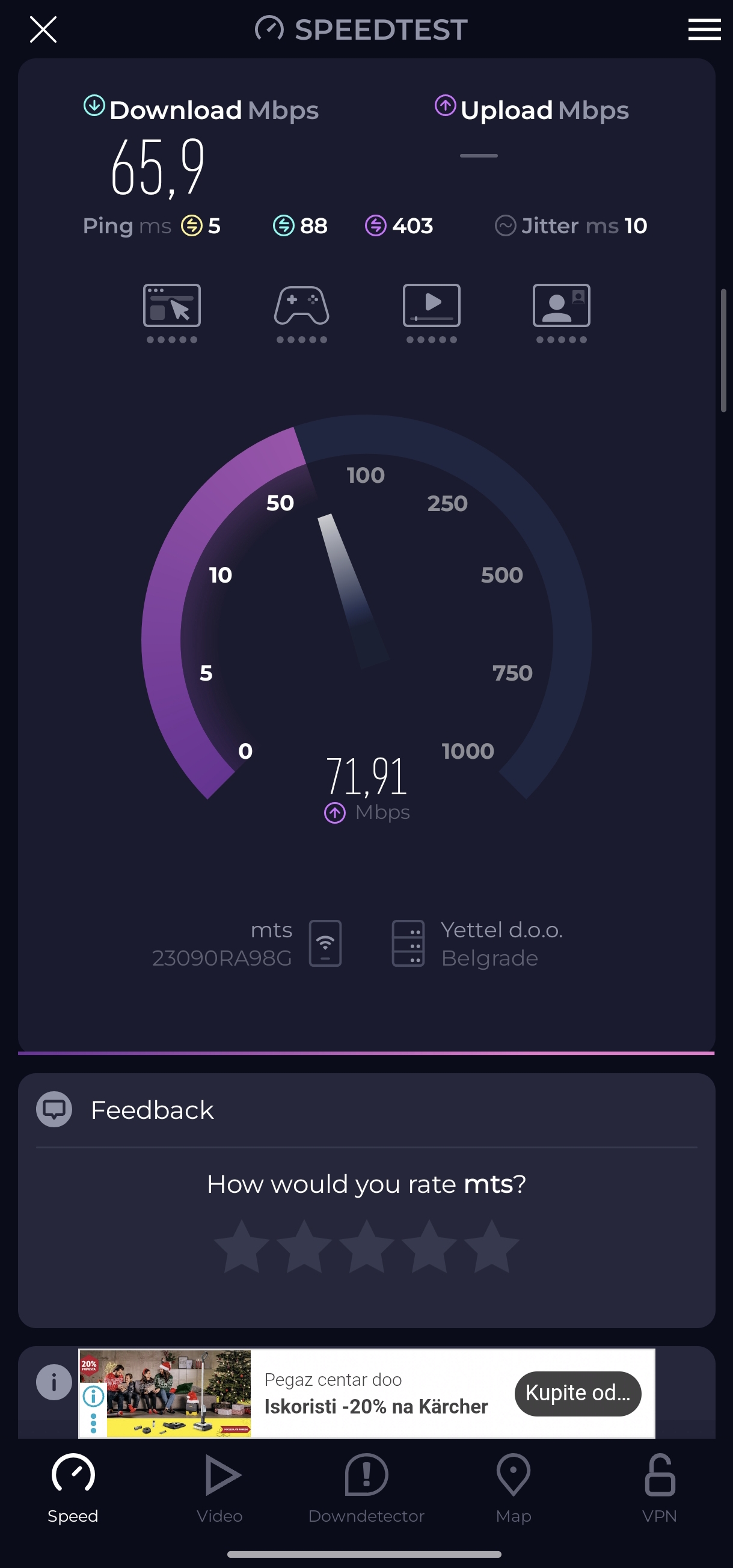Rate mts five stars
Screen dimensions: 733x1568
(x=491, y=1246)
